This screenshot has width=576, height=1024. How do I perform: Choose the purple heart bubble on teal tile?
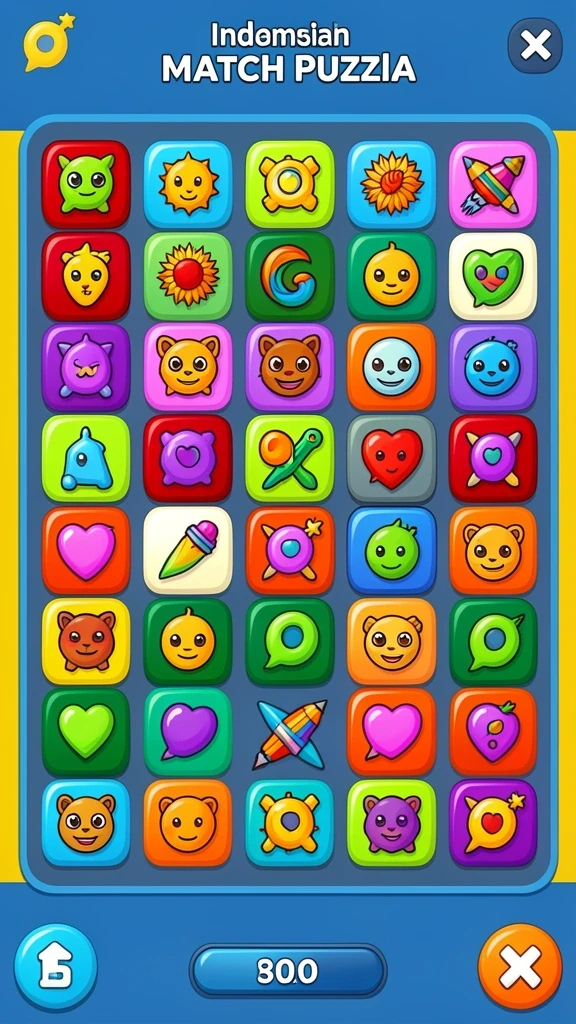(188, 732)
